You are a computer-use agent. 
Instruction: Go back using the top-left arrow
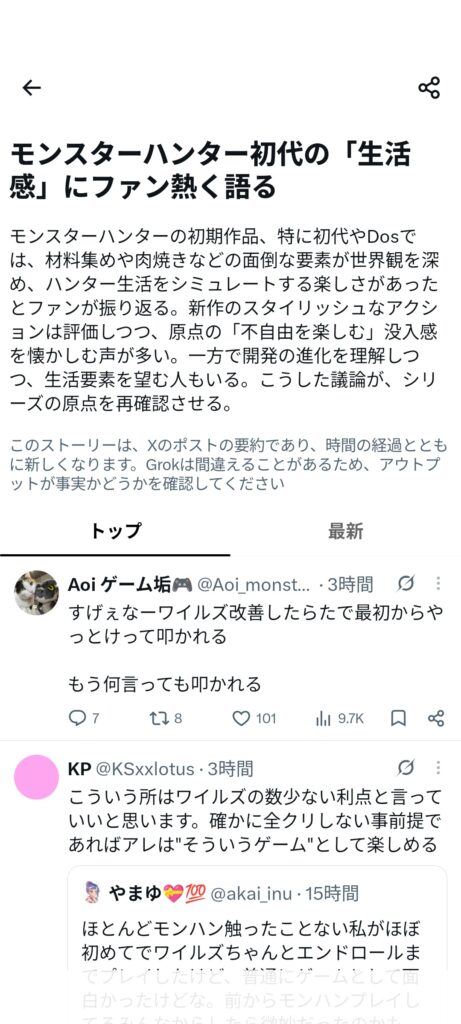[31, 88]
